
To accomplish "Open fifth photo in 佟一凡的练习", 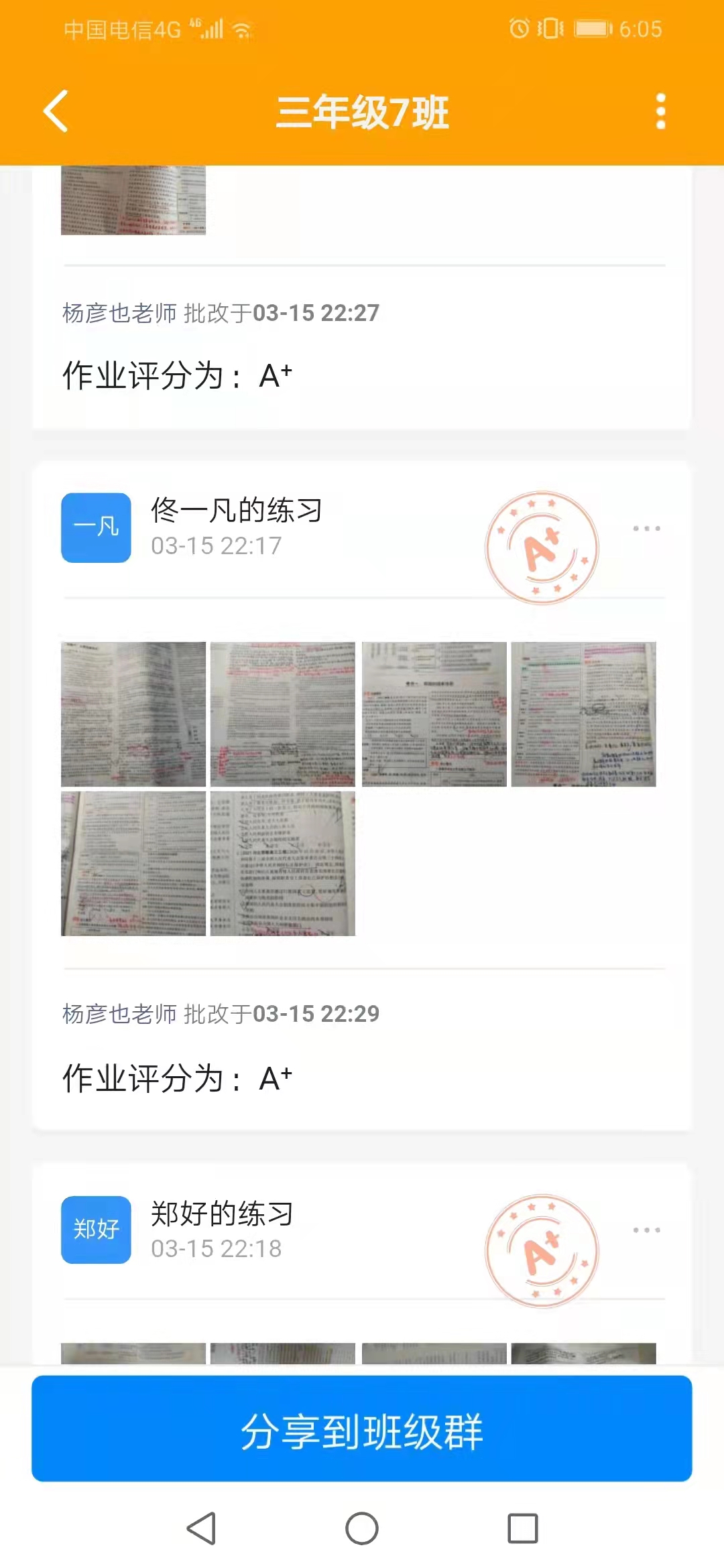I will point(133,864).
